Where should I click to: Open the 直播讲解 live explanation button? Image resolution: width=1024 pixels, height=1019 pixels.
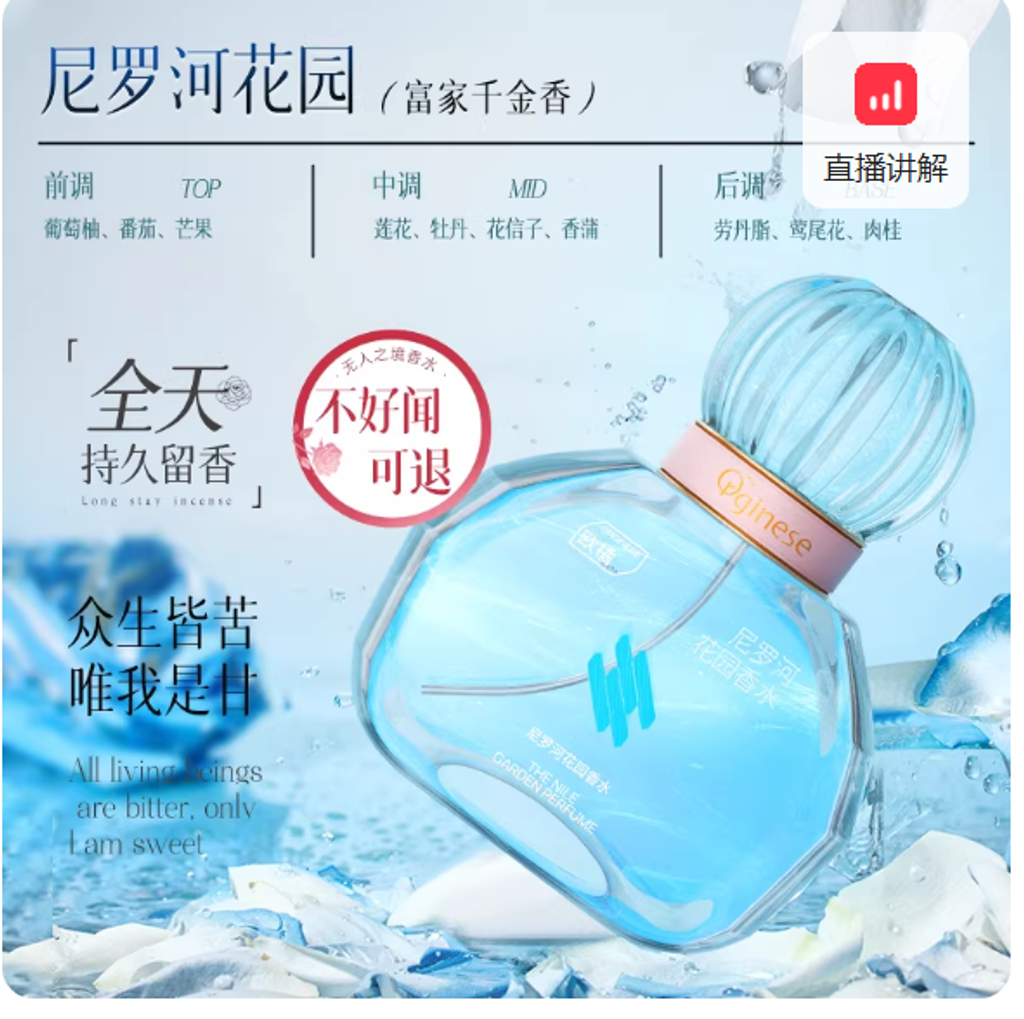885,120
